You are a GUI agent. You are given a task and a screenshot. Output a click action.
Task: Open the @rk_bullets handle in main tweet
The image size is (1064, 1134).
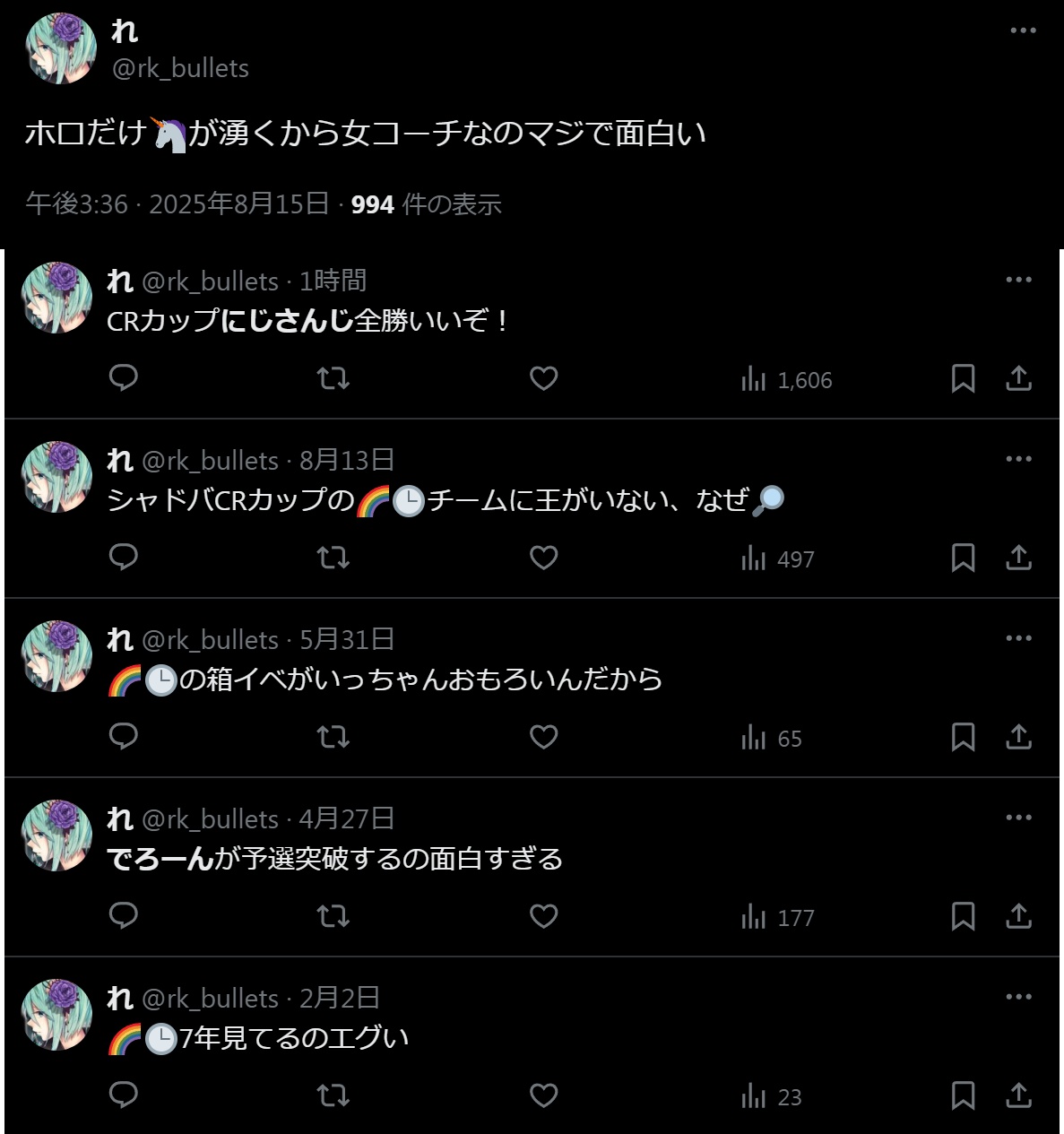pos(180,69)
